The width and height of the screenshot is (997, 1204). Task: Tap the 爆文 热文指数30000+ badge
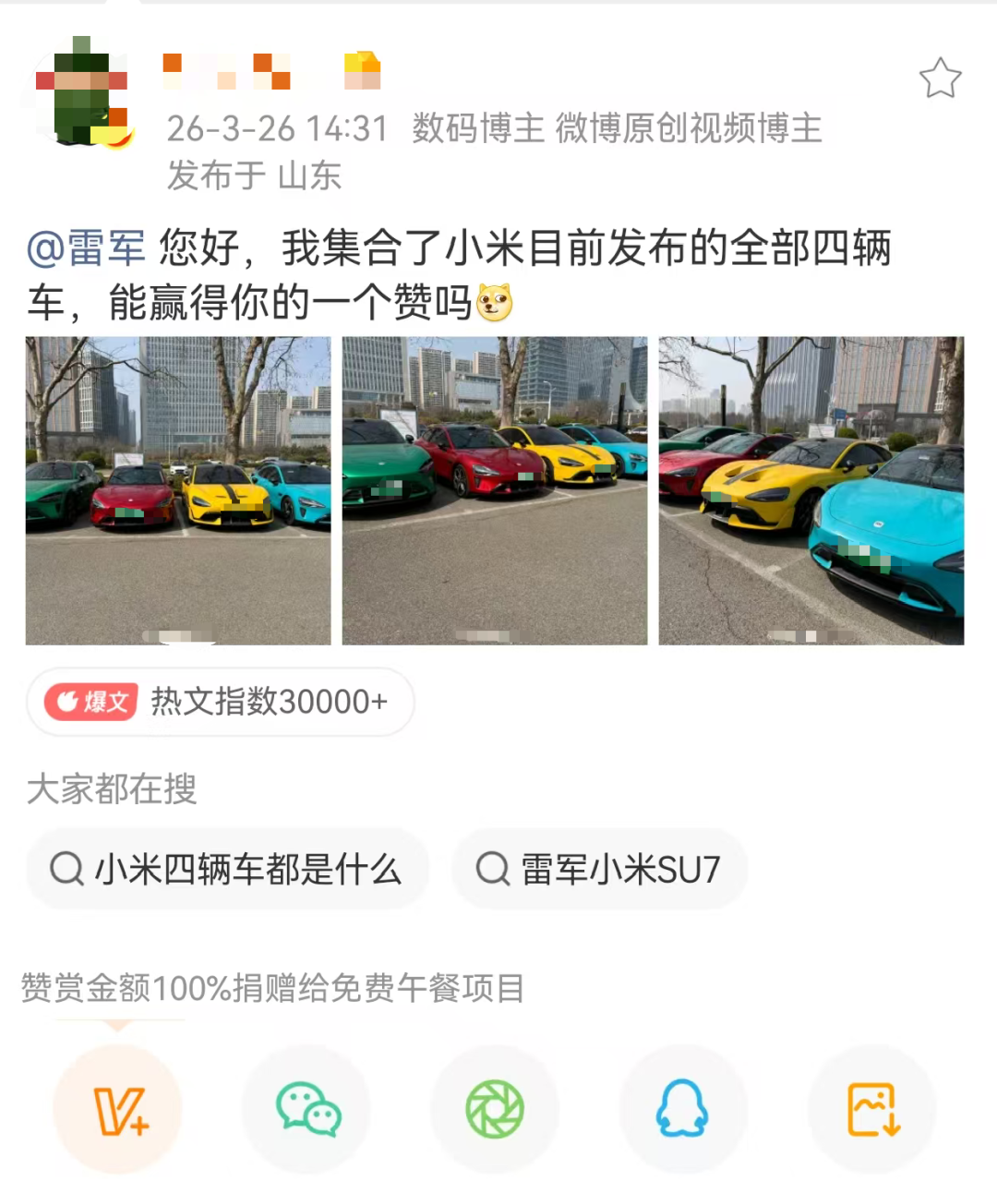tap(221, 702)
